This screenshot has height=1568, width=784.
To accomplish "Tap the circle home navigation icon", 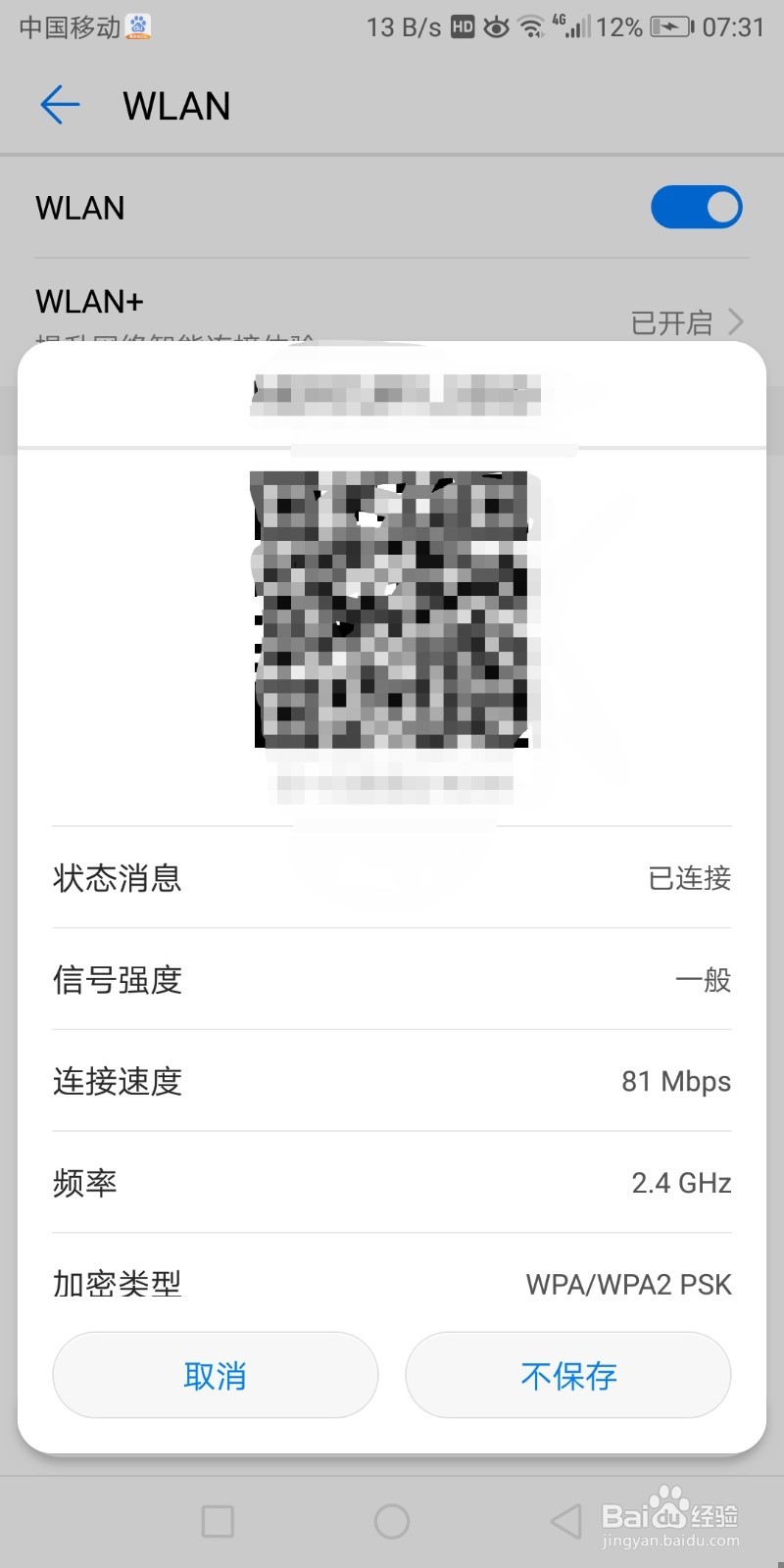I will coord(392,1521).
